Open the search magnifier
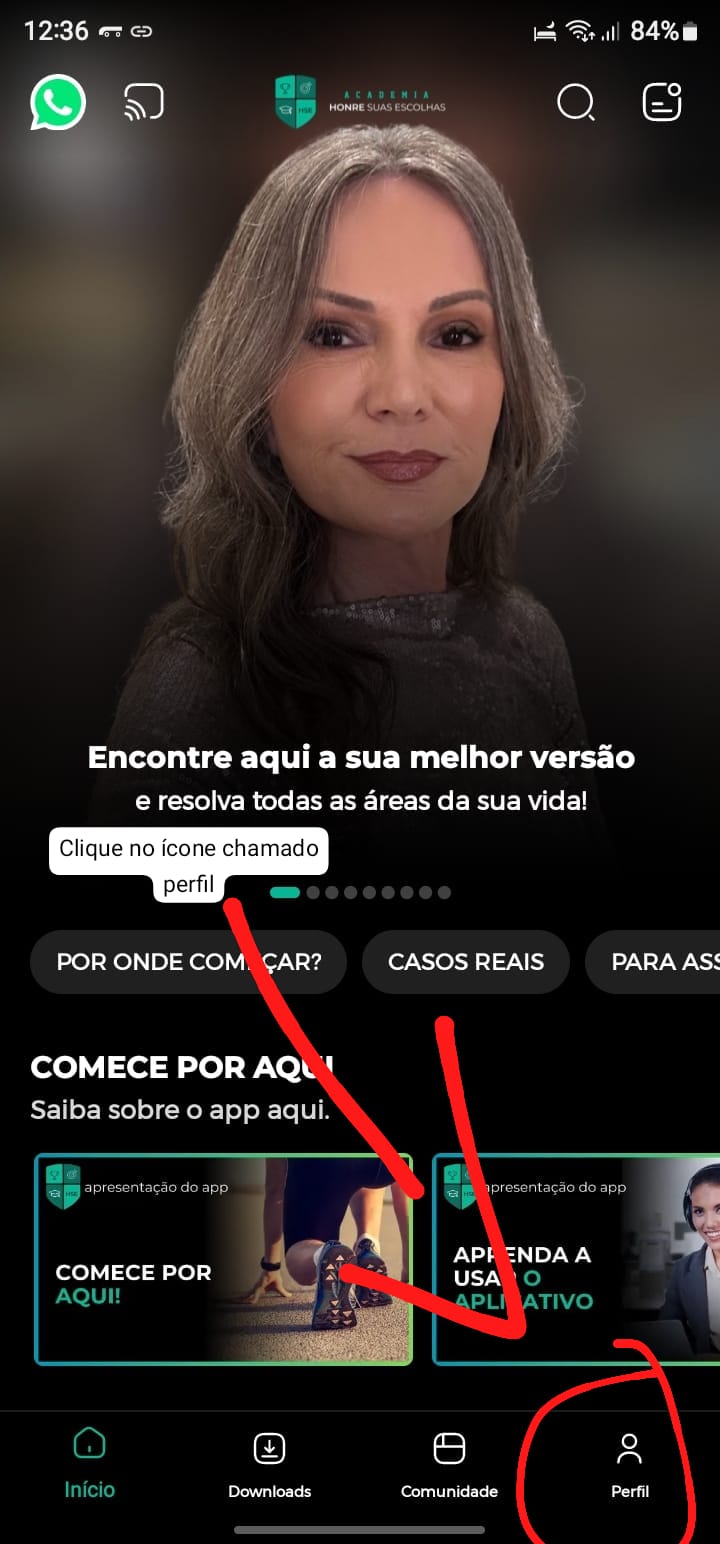 click(x=575, y=102)
